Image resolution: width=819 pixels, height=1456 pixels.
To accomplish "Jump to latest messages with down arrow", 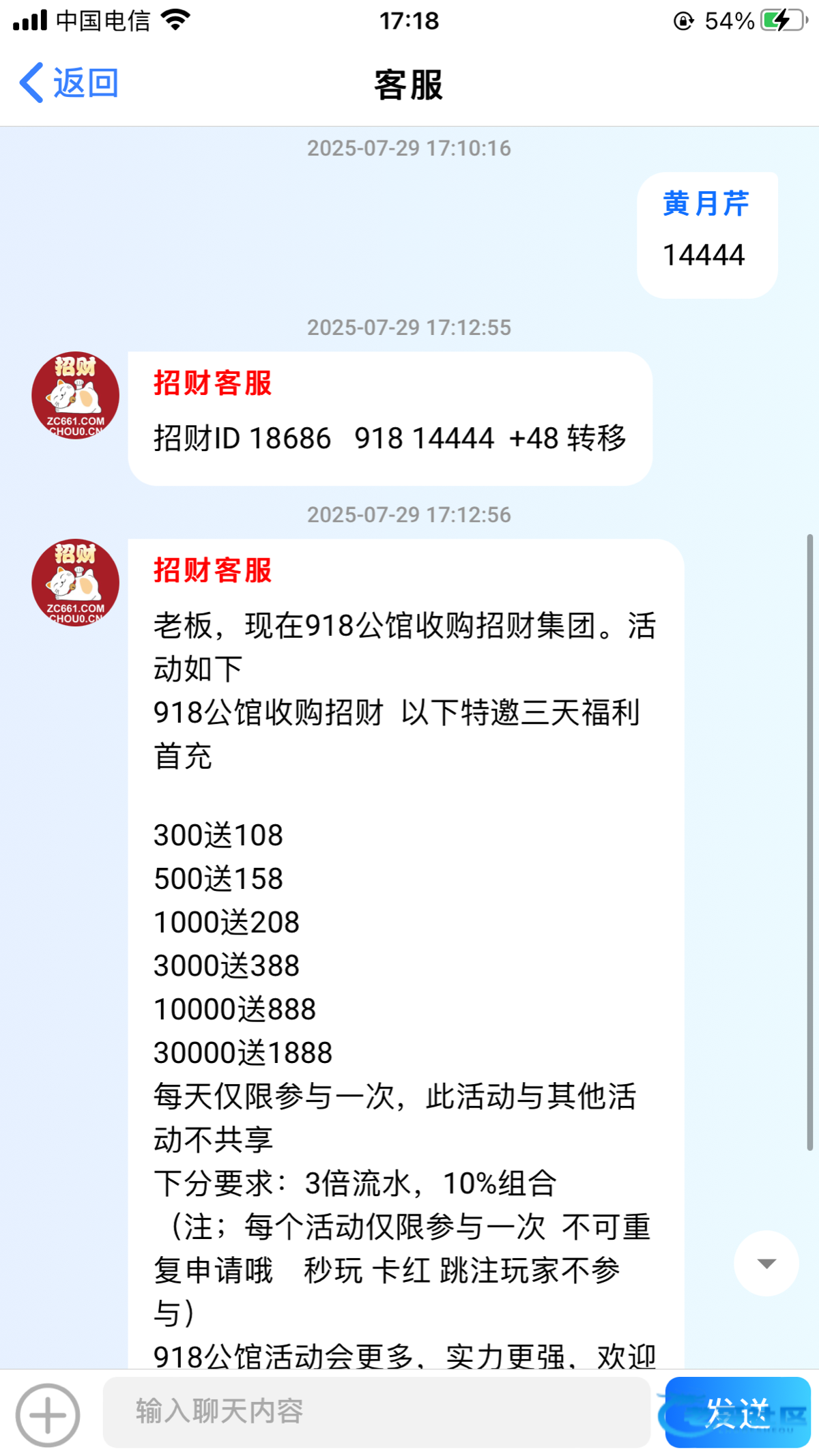I will (766, 1263).
